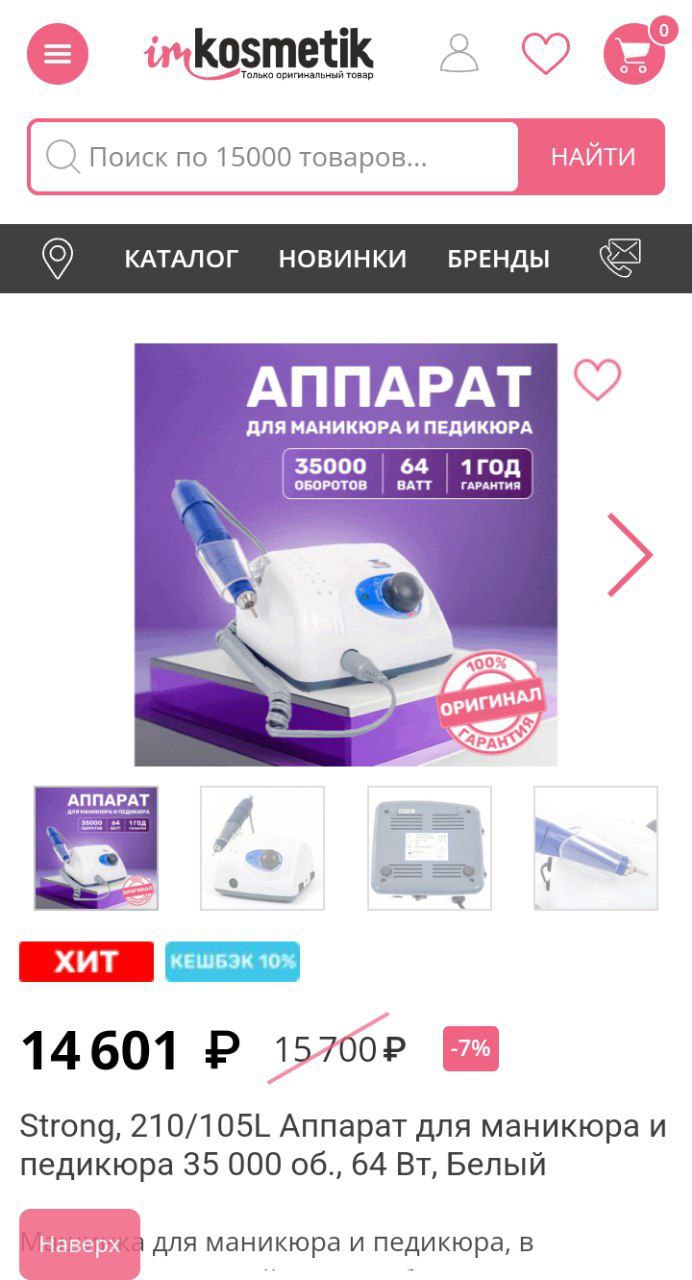Viewport: 692px width, 1280px height.
Task: Add this product to favorites
Action: tap(597, 380)
